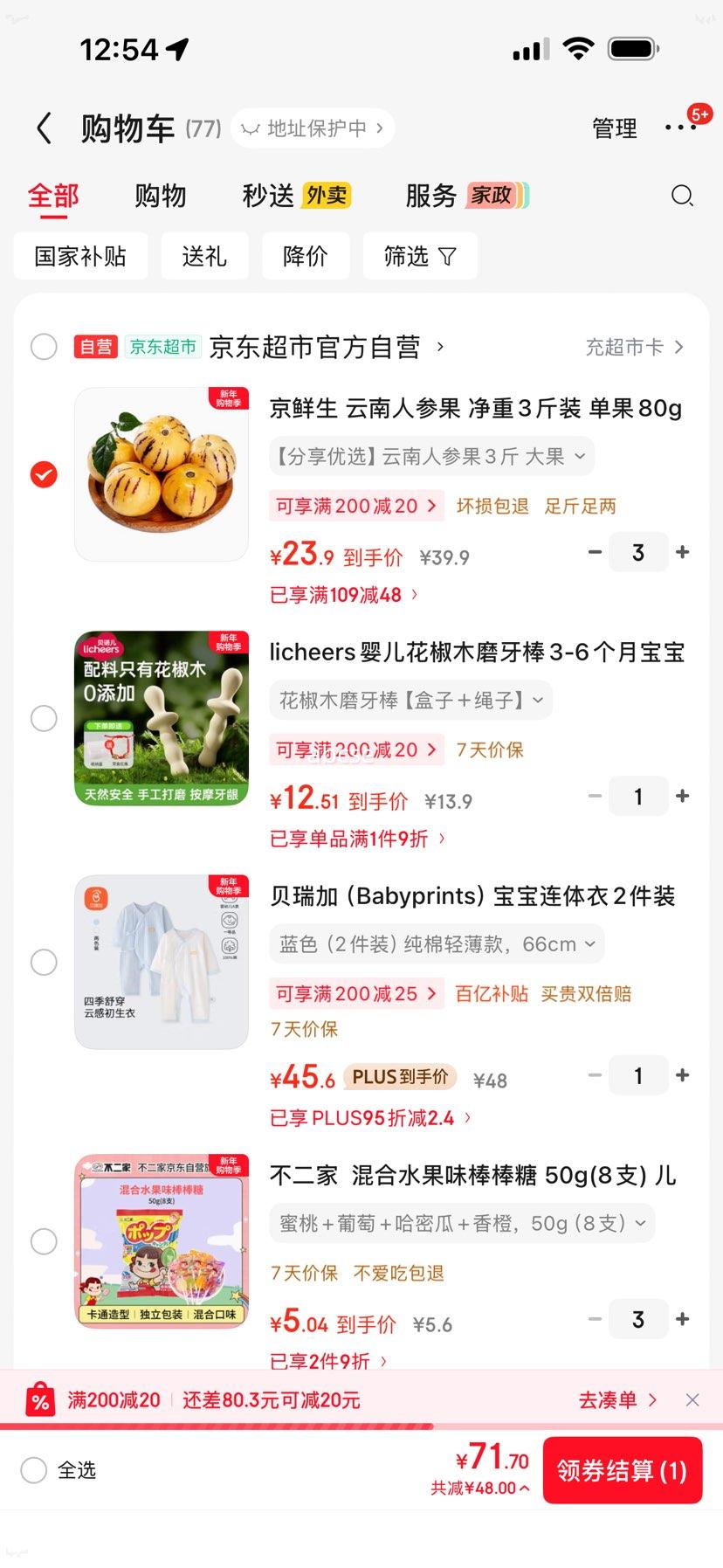Screen dimensions: 723x1568
Task: Tap the 人参果 product thumbnail
Action: coord(162,474)
